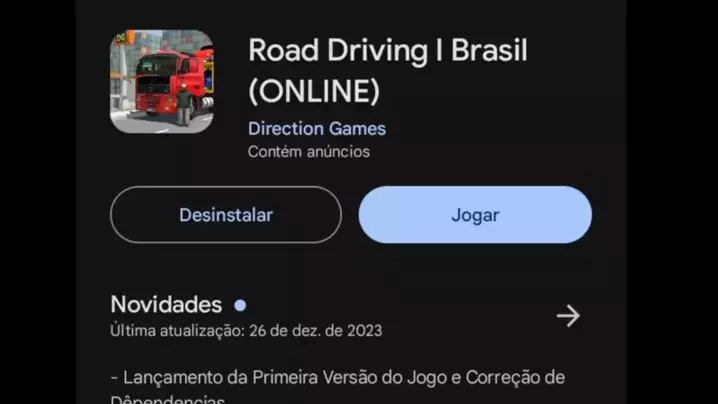The height and width of the screenshot is (404, 718).
Task: Launch the game with Jogar
Action: tap(475, 215)
